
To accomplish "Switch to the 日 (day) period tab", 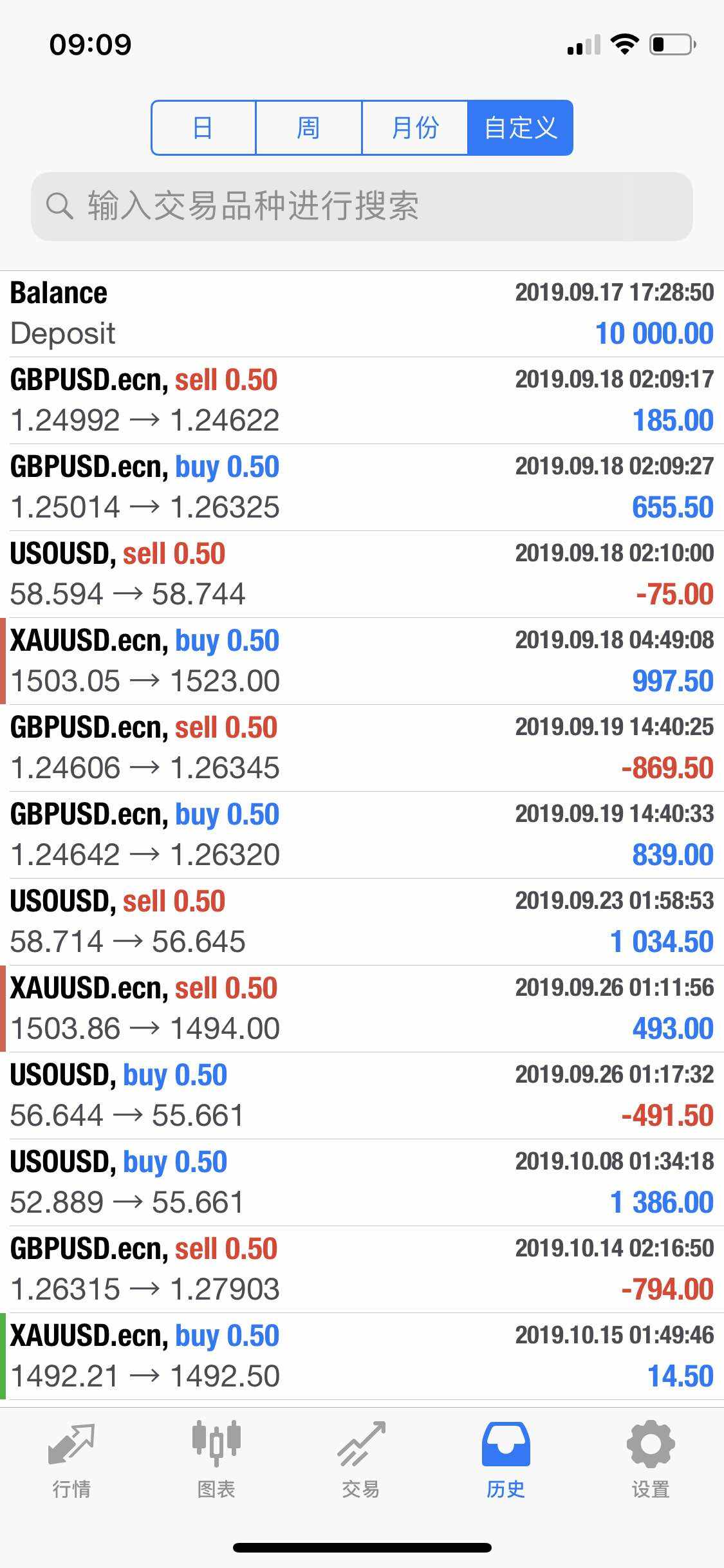I will (203, 127).
